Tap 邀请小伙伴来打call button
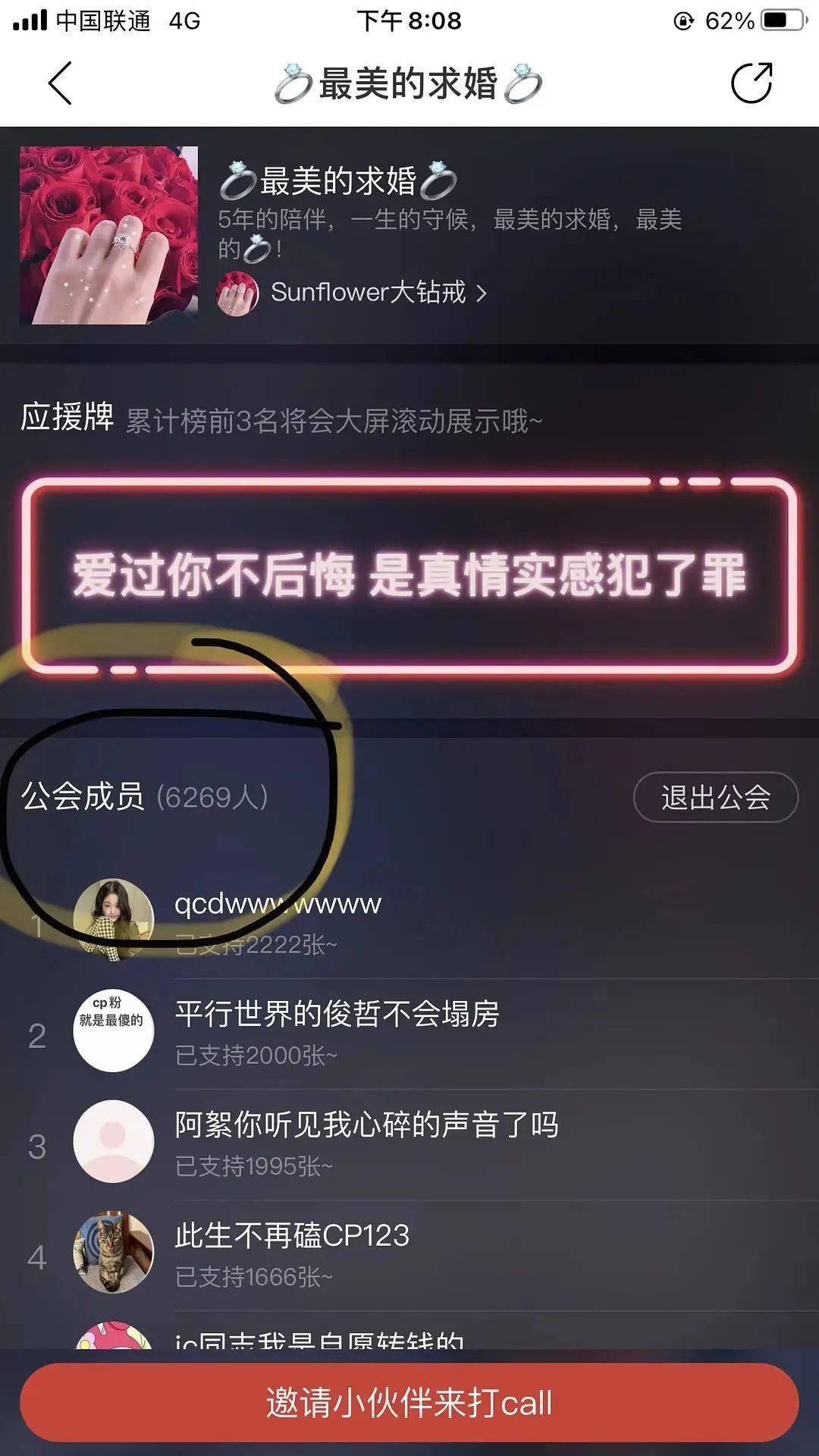The width and height of the screenshot is (819, 1456). coord(409,1403)
